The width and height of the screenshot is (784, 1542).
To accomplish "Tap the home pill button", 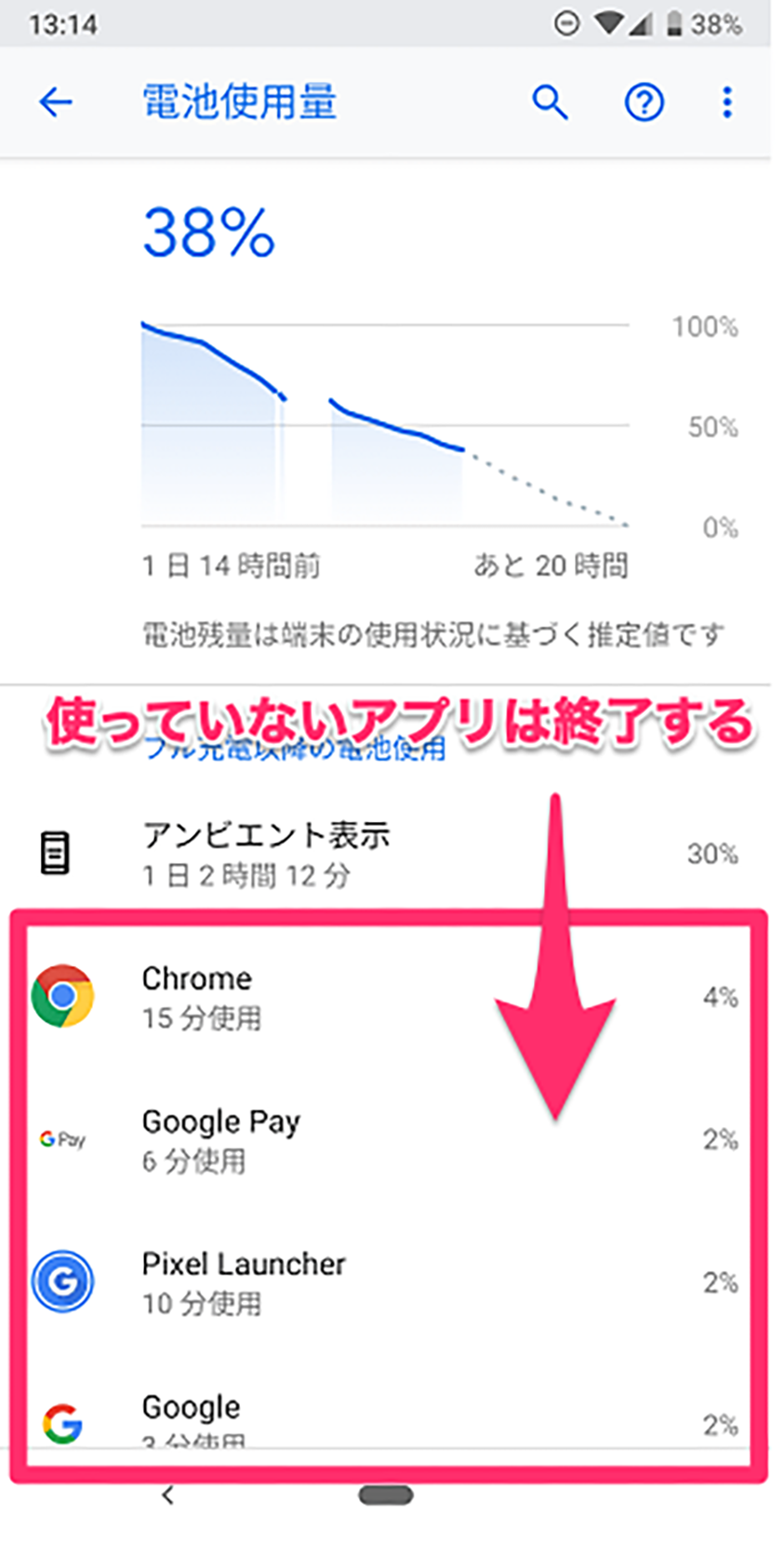I will coord(385,1495).
